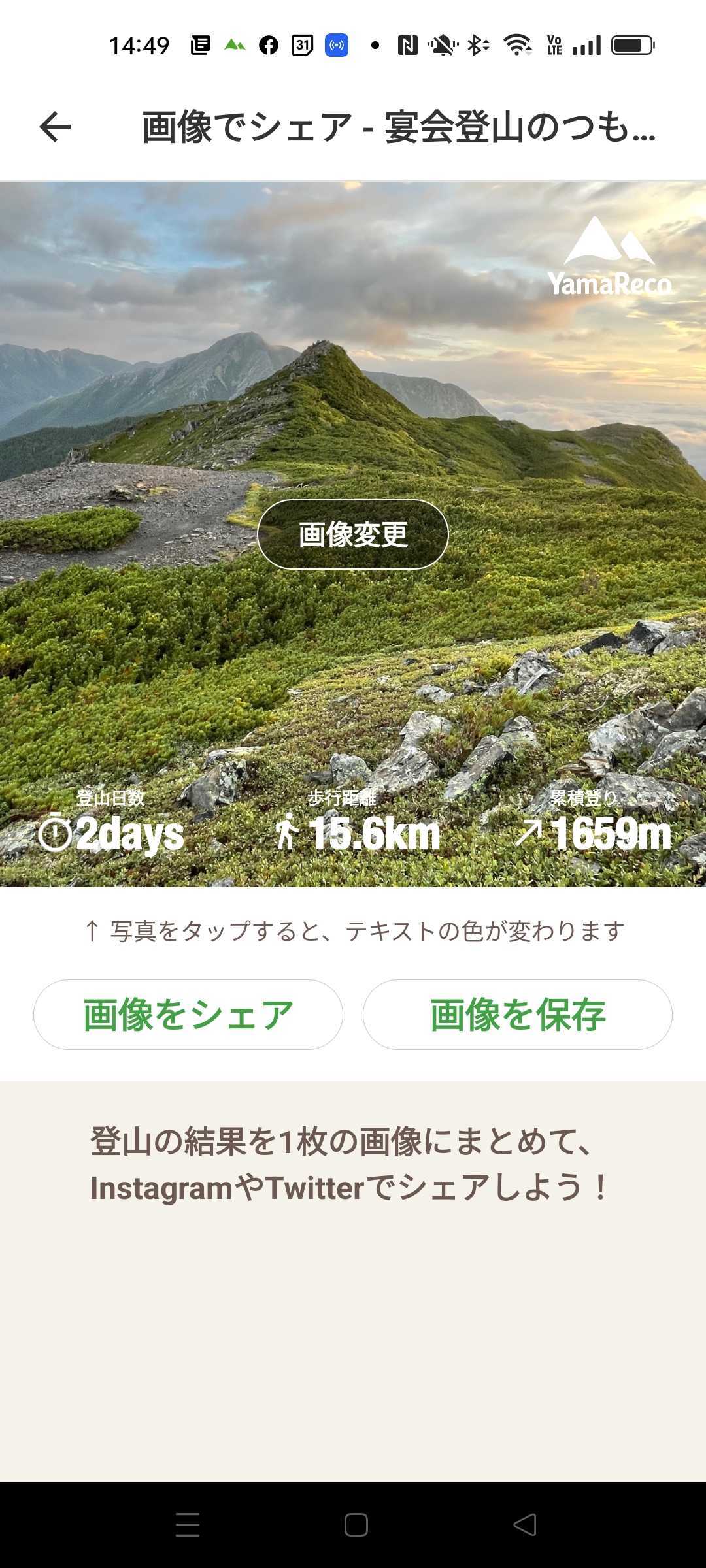The image size is (706, 1568).
Task: Tap 画像をシェア to share the image
Action: pyautogui.click(x=188, y=1015)
